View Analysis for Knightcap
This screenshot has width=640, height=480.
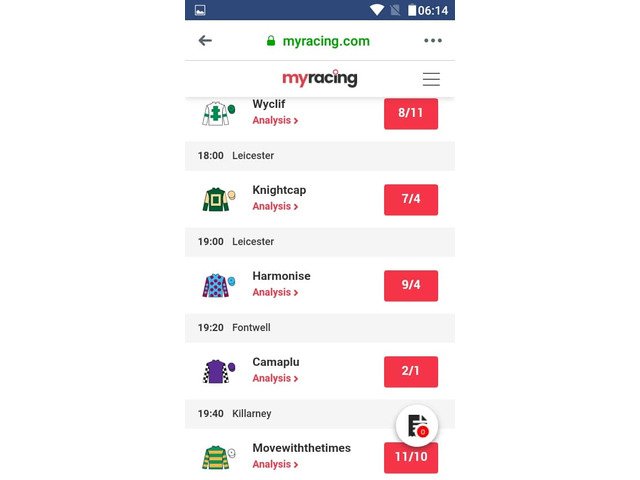point(275,207)
